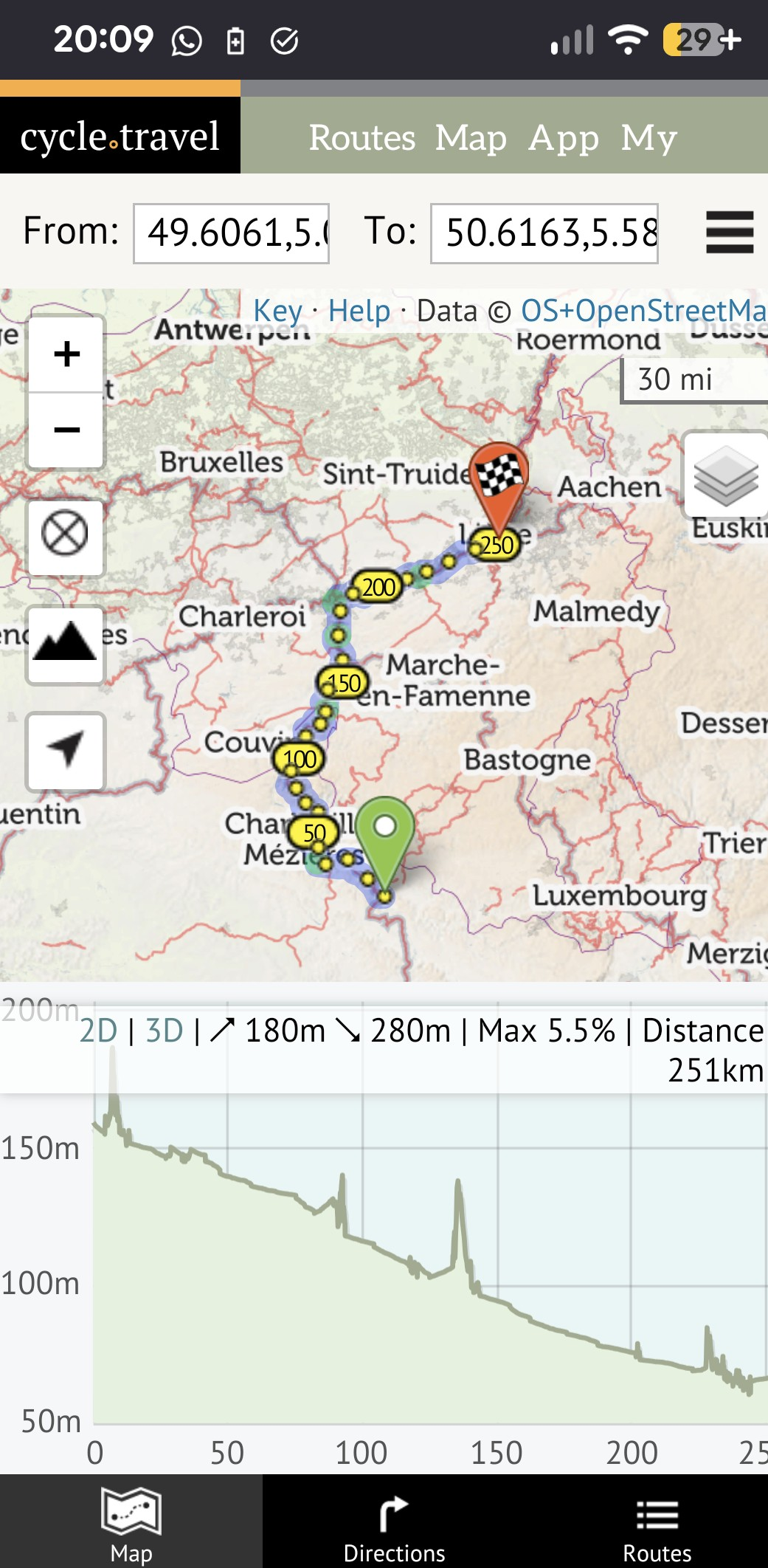
Task: Open the Key link
Action: click(277, 311)
